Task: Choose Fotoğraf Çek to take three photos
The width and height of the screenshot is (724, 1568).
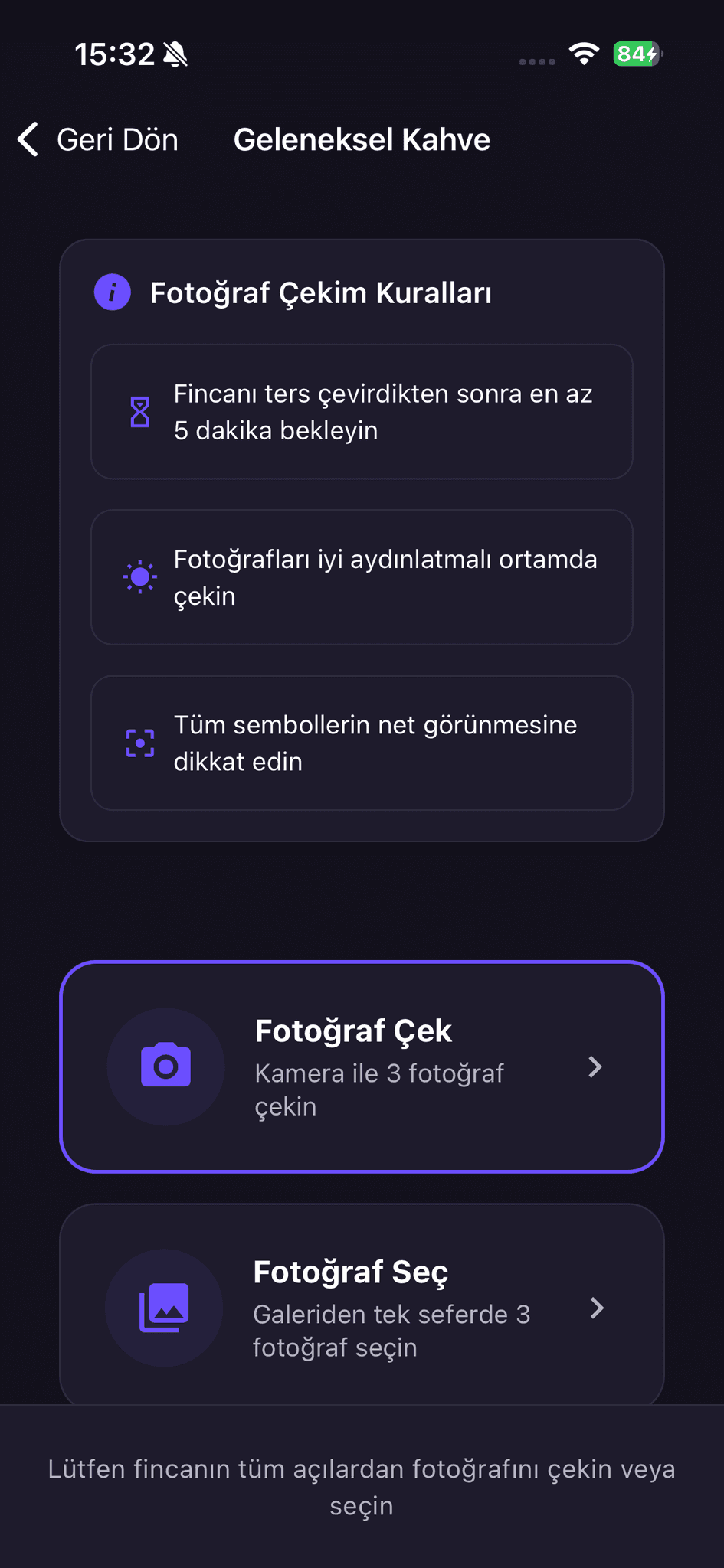Action: (x=362, y=1067)
